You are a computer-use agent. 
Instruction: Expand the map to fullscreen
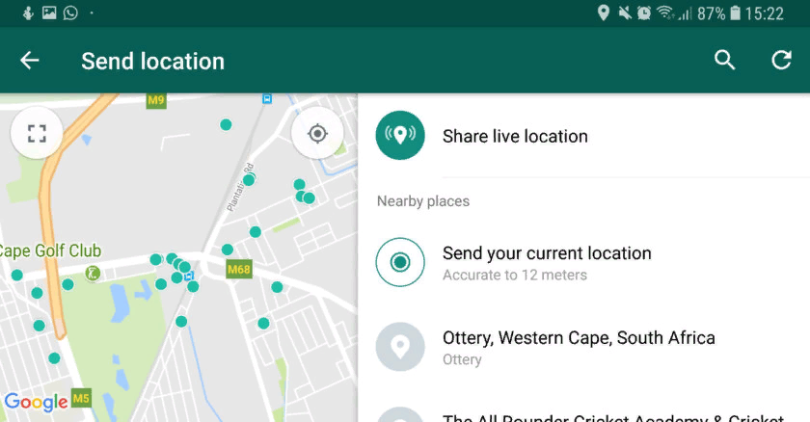(37, 134)
